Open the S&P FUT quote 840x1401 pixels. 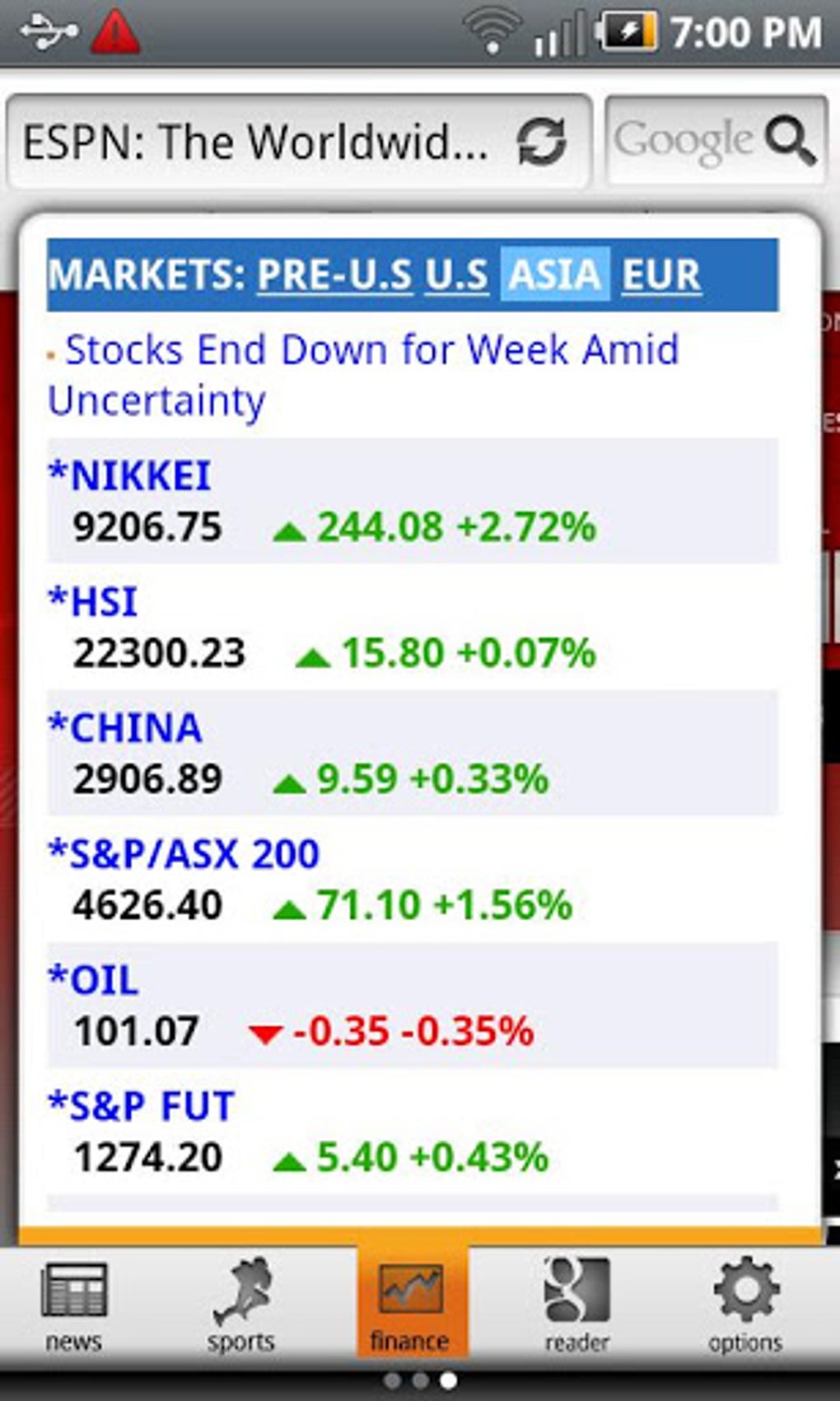point(142,1106)
